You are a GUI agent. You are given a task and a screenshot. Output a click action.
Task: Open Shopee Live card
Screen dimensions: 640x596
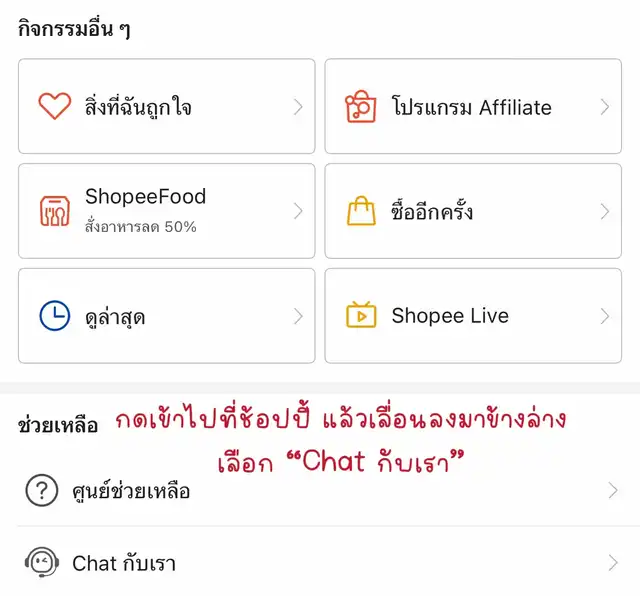coord(473,316)
